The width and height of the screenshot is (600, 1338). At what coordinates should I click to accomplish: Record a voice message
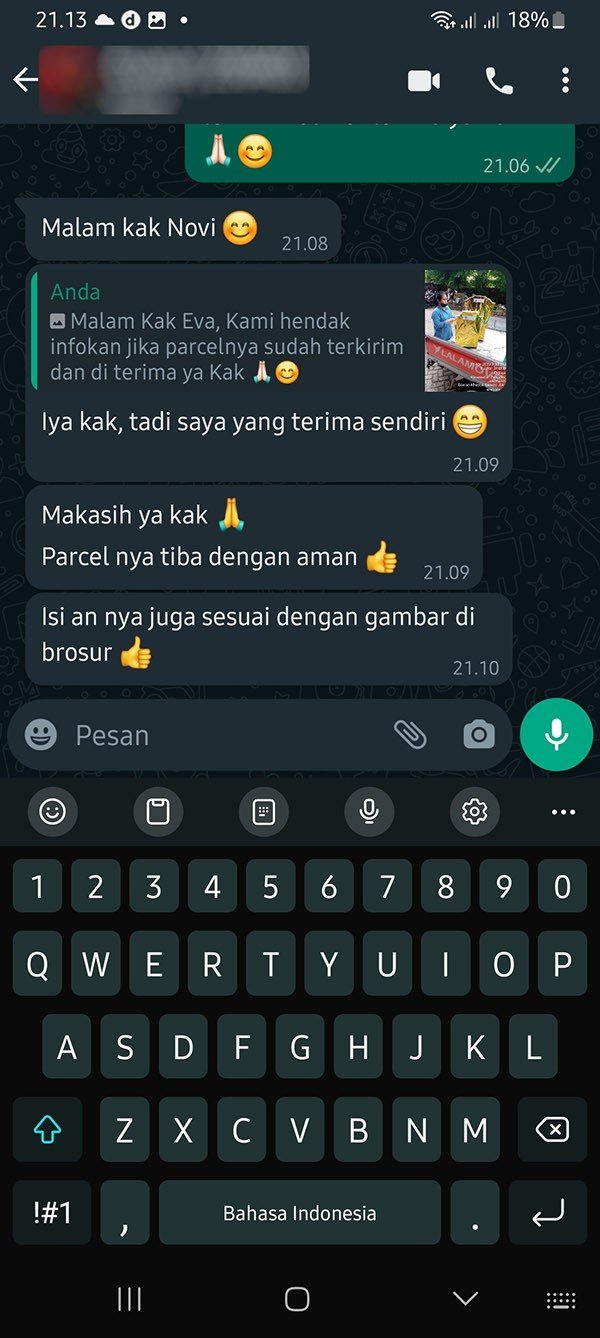pyautogui.click(x=556, y=735)
